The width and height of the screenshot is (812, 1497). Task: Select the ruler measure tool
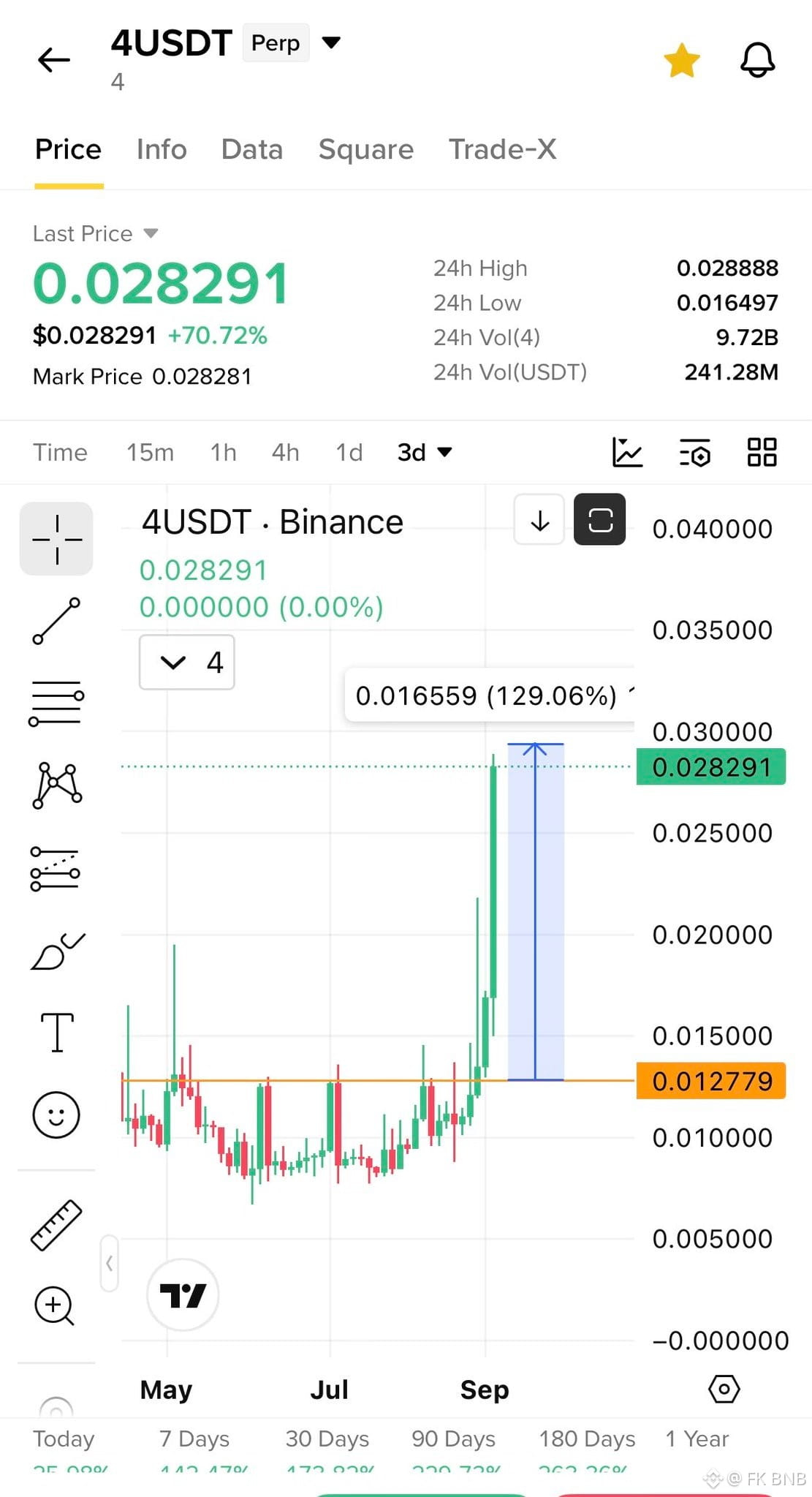pos(56,1224)
